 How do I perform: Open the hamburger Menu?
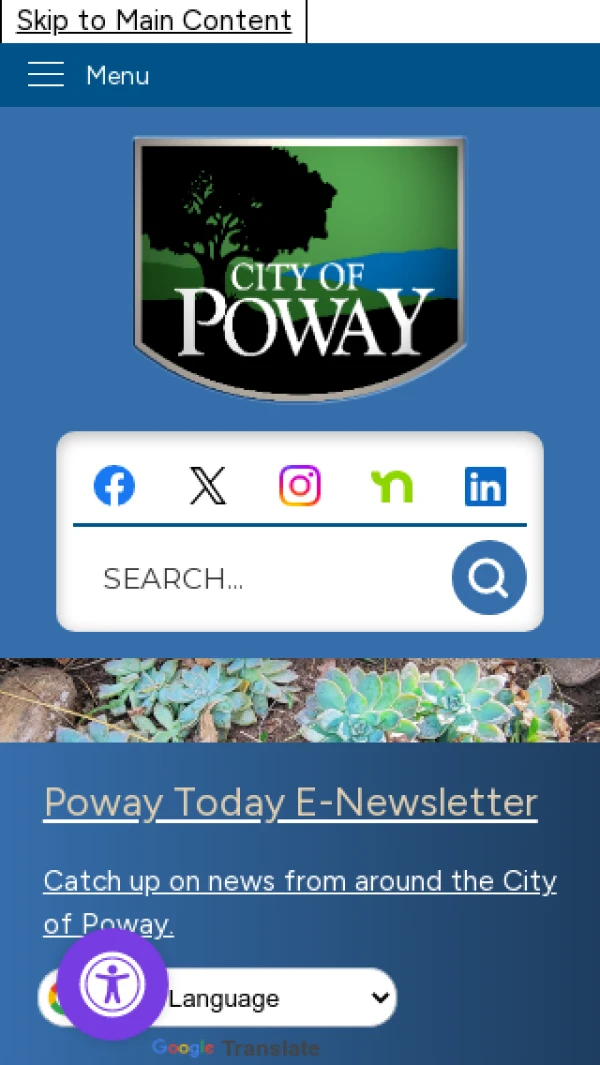[88, 75]
